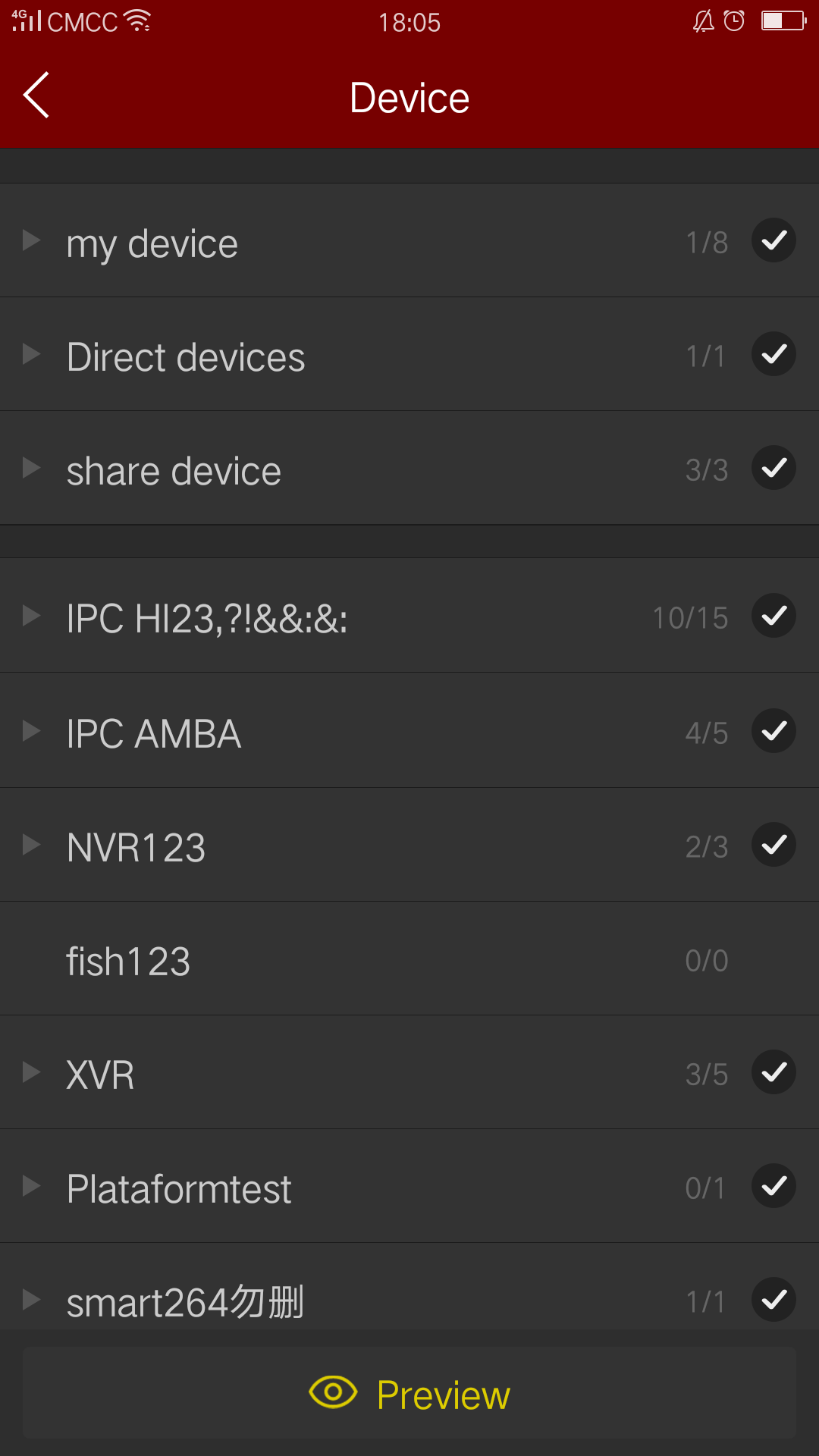Select the fish123 device row
The image size is (819, 1456).
(x=127, y=959)
